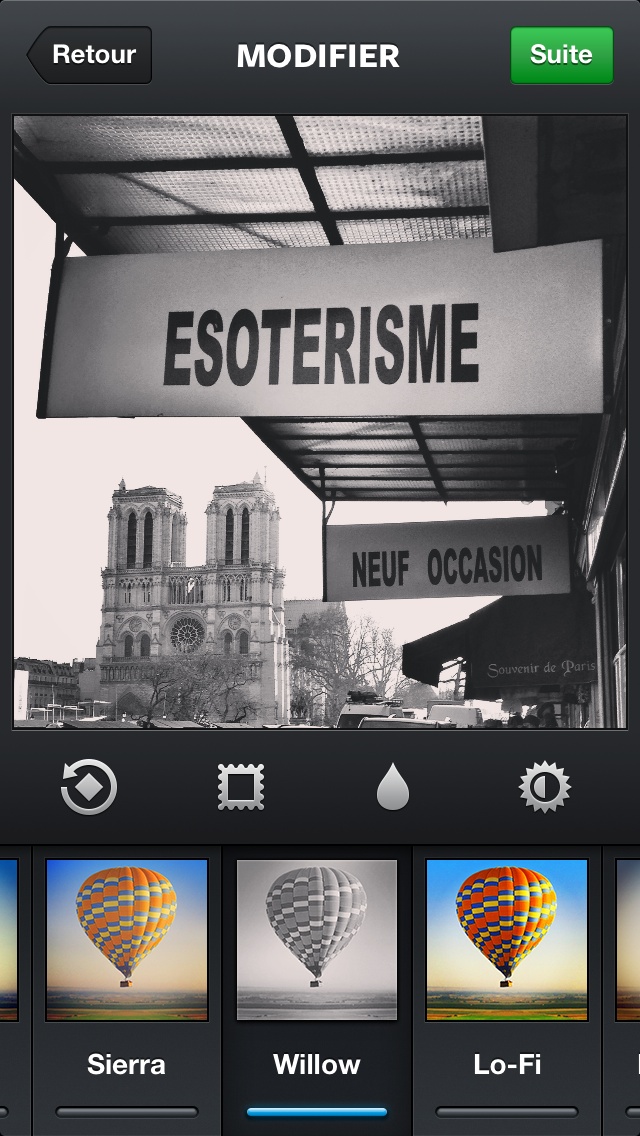Rotate the photo with the rotate icon
Image resolution: width=640 pixels, height=1136 pixels.
click(89, 787)
